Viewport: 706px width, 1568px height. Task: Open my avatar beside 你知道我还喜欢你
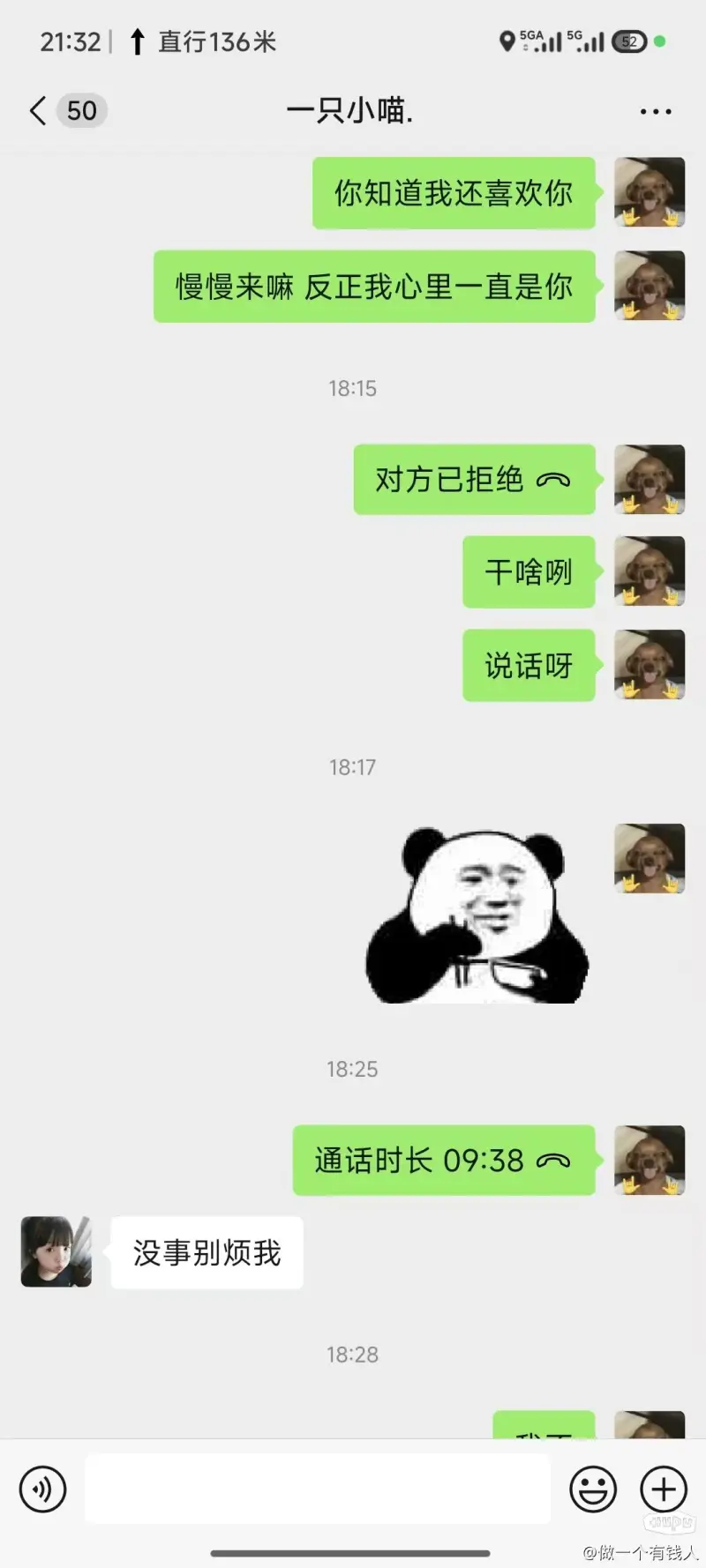(650, 192)
